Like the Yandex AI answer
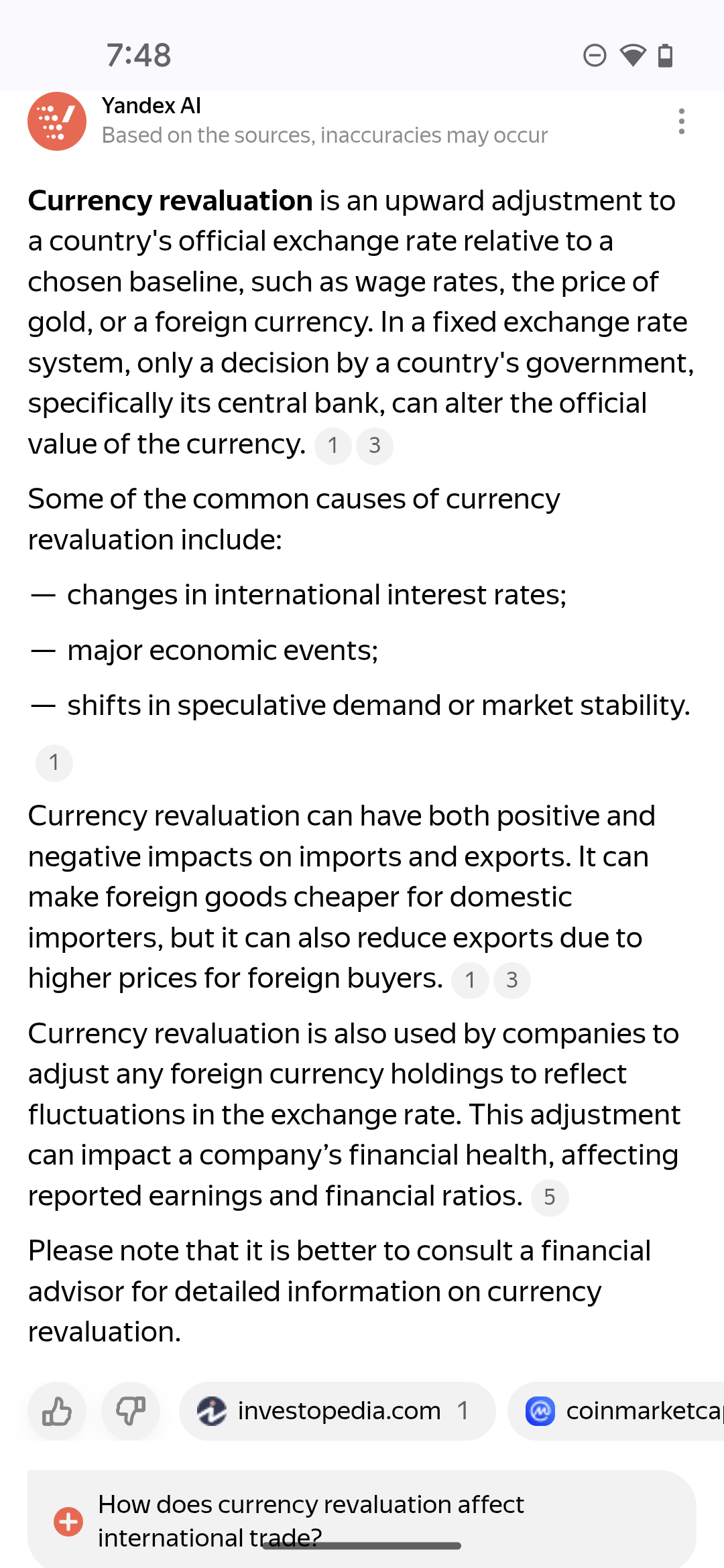 [57, 1411]
